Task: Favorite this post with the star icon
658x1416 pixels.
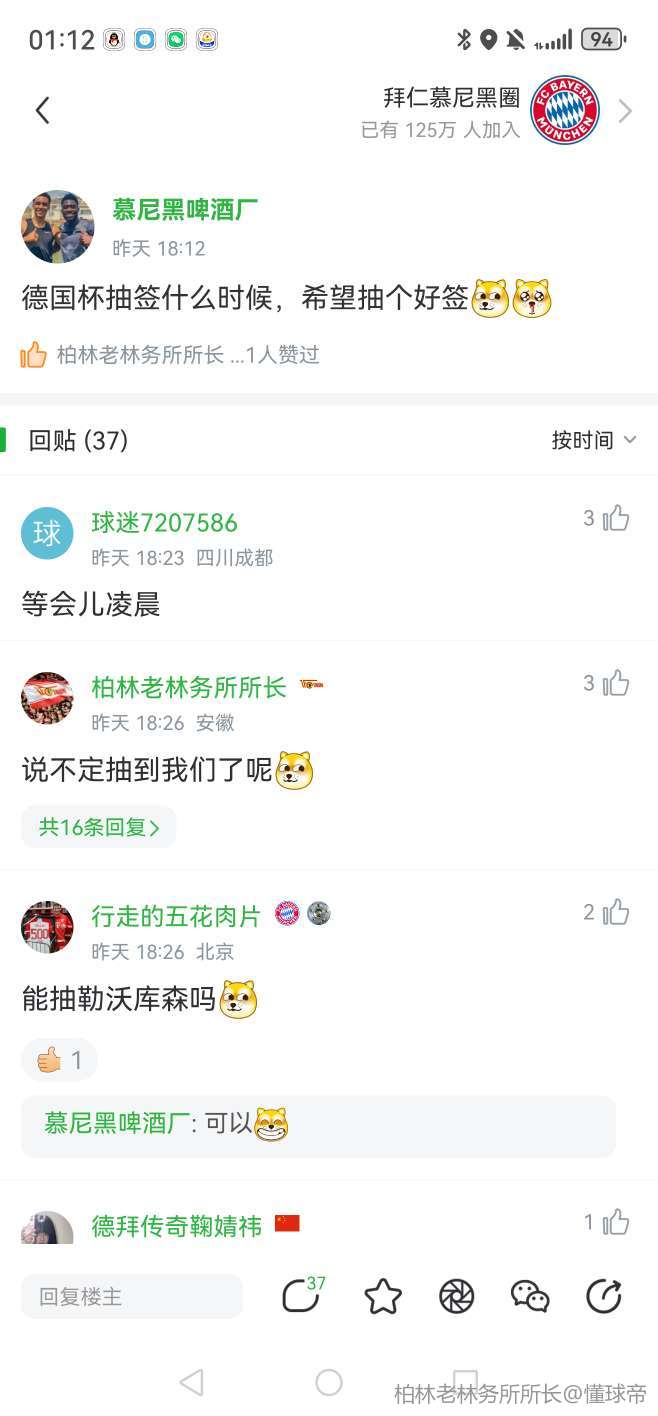Action: coord(383,1297)
